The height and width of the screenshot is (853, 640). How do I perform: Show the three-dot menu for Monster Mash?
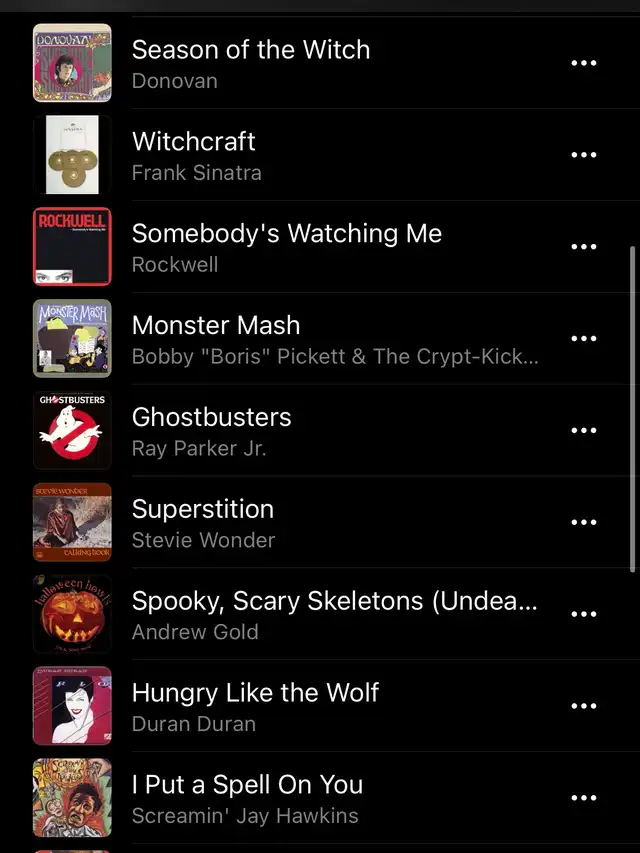click(583, 339)
